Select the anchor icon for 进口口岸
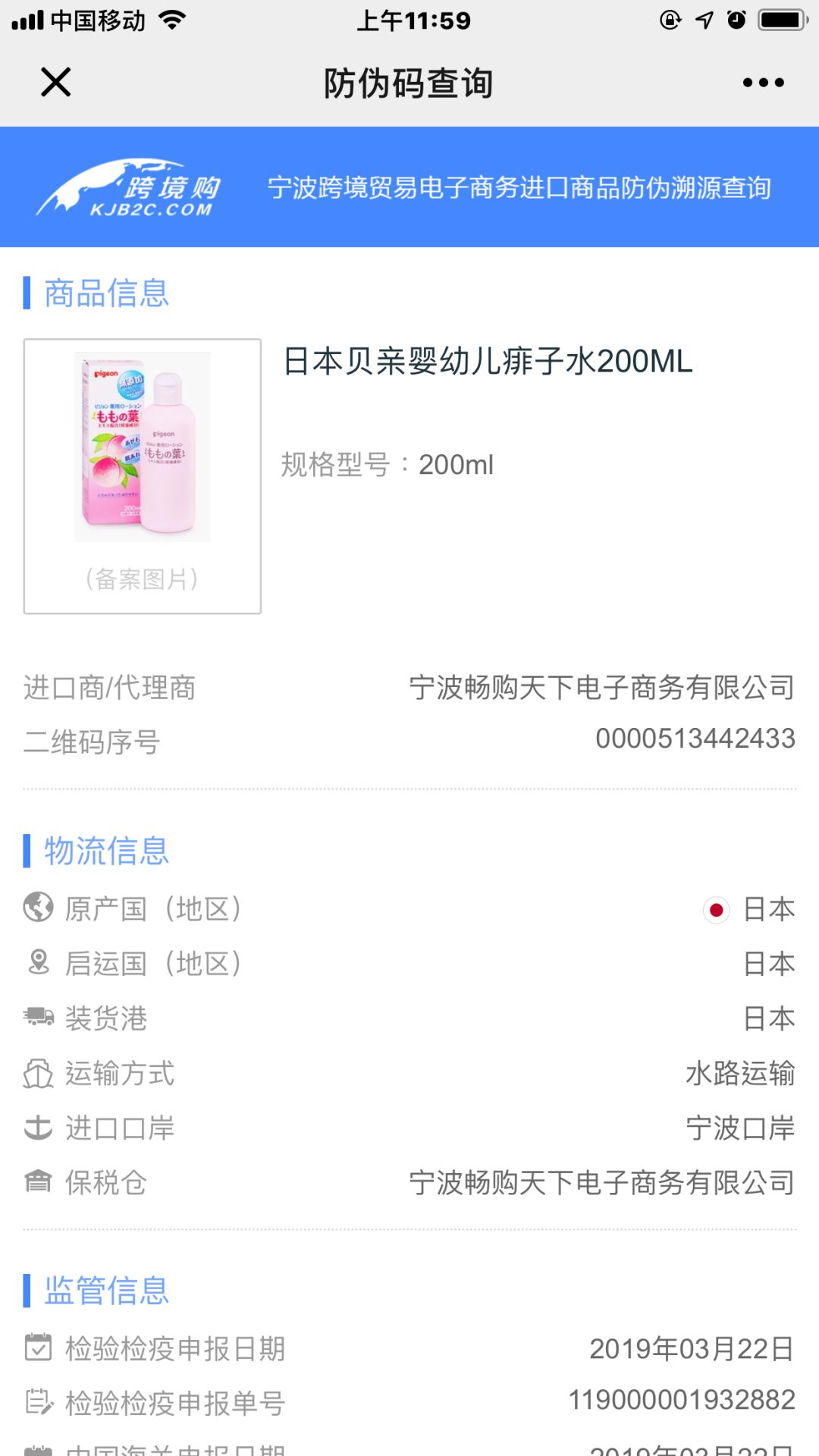819x1456 pixels. (39, 1128)
